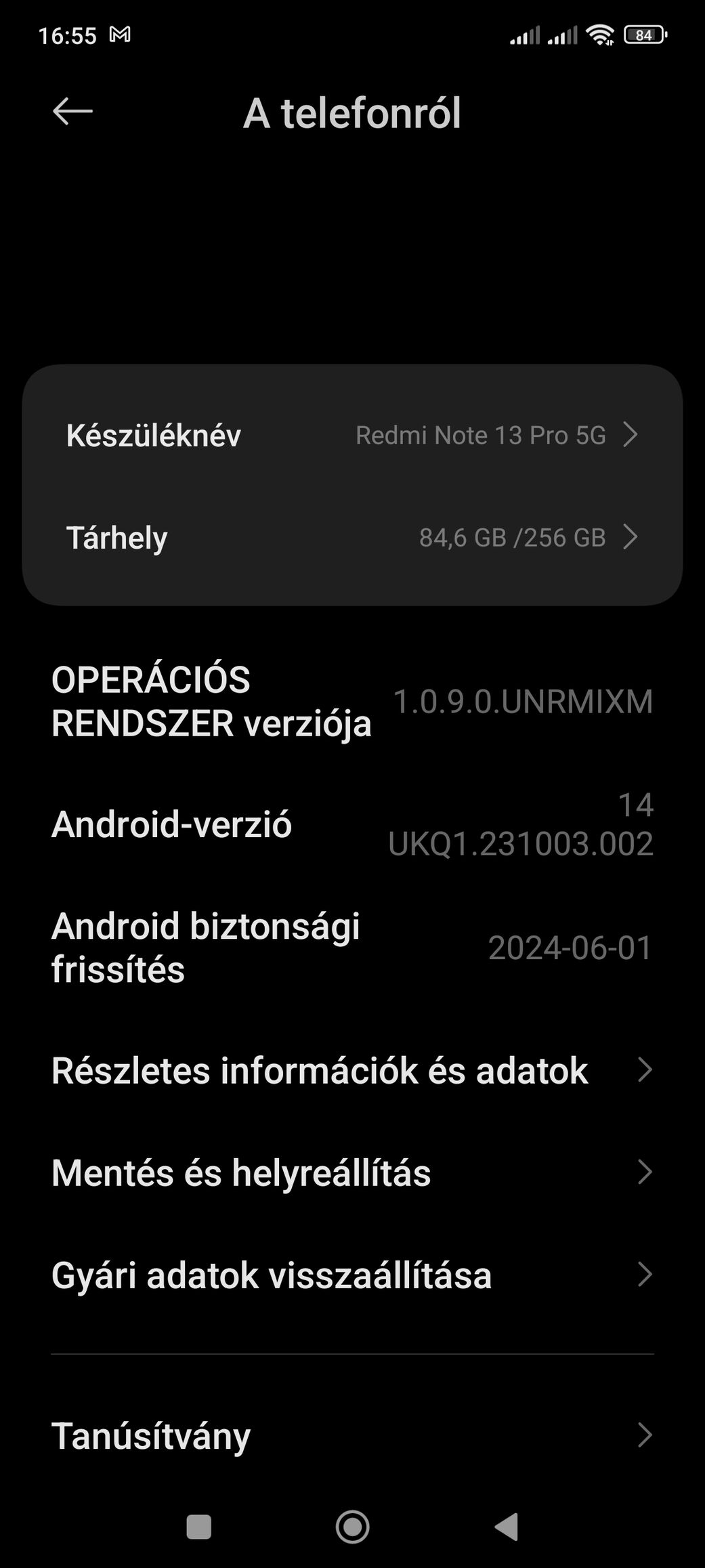Screen dimensions: 705x1568
Task: Tap the Android-verzió row
Action: pos(352,824)
